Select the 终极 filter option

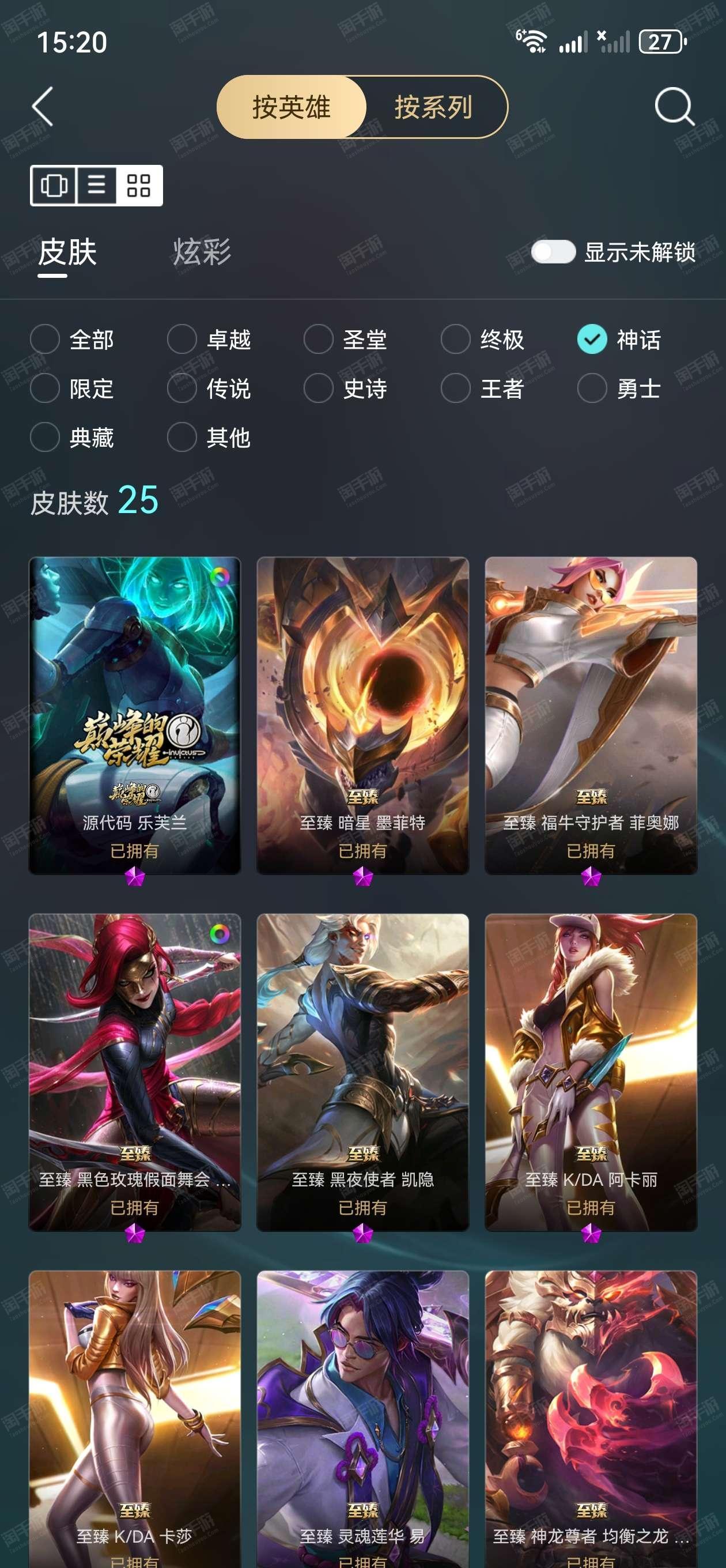tap(483, 339)
